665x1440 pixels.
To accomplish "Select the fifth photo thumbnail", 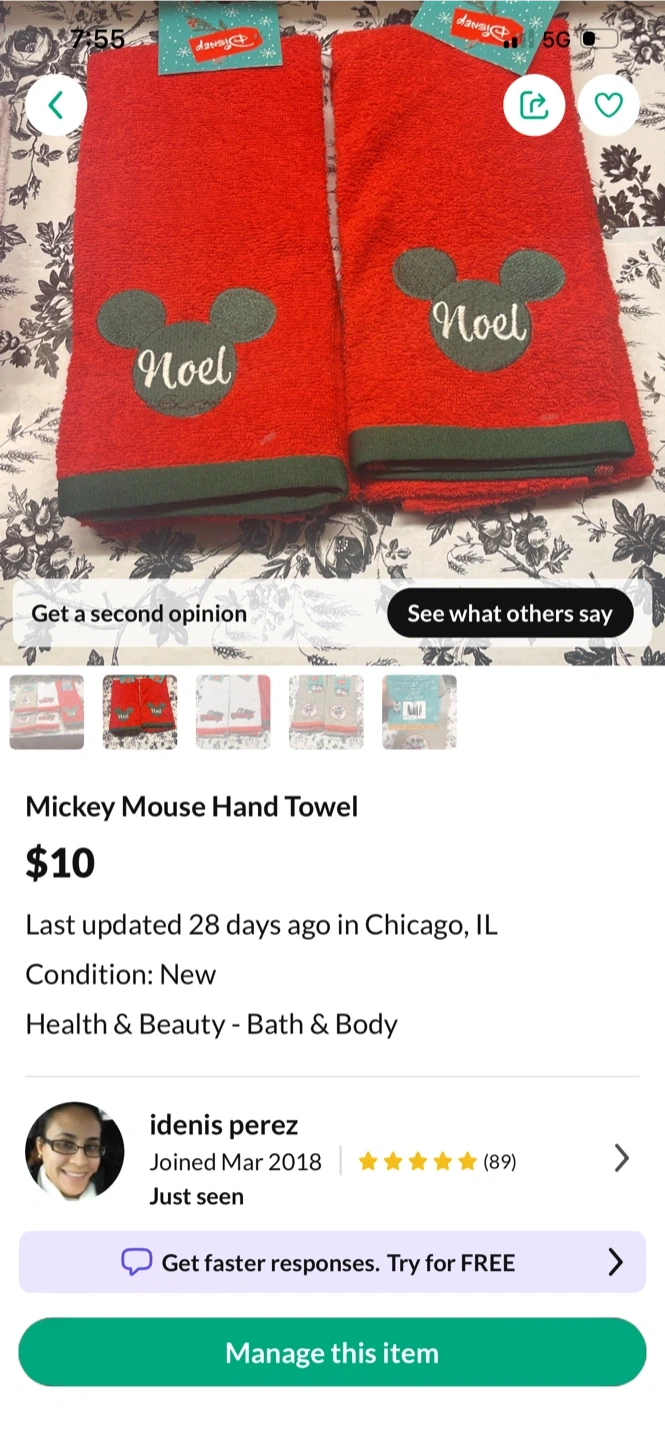I will (419, 712).
